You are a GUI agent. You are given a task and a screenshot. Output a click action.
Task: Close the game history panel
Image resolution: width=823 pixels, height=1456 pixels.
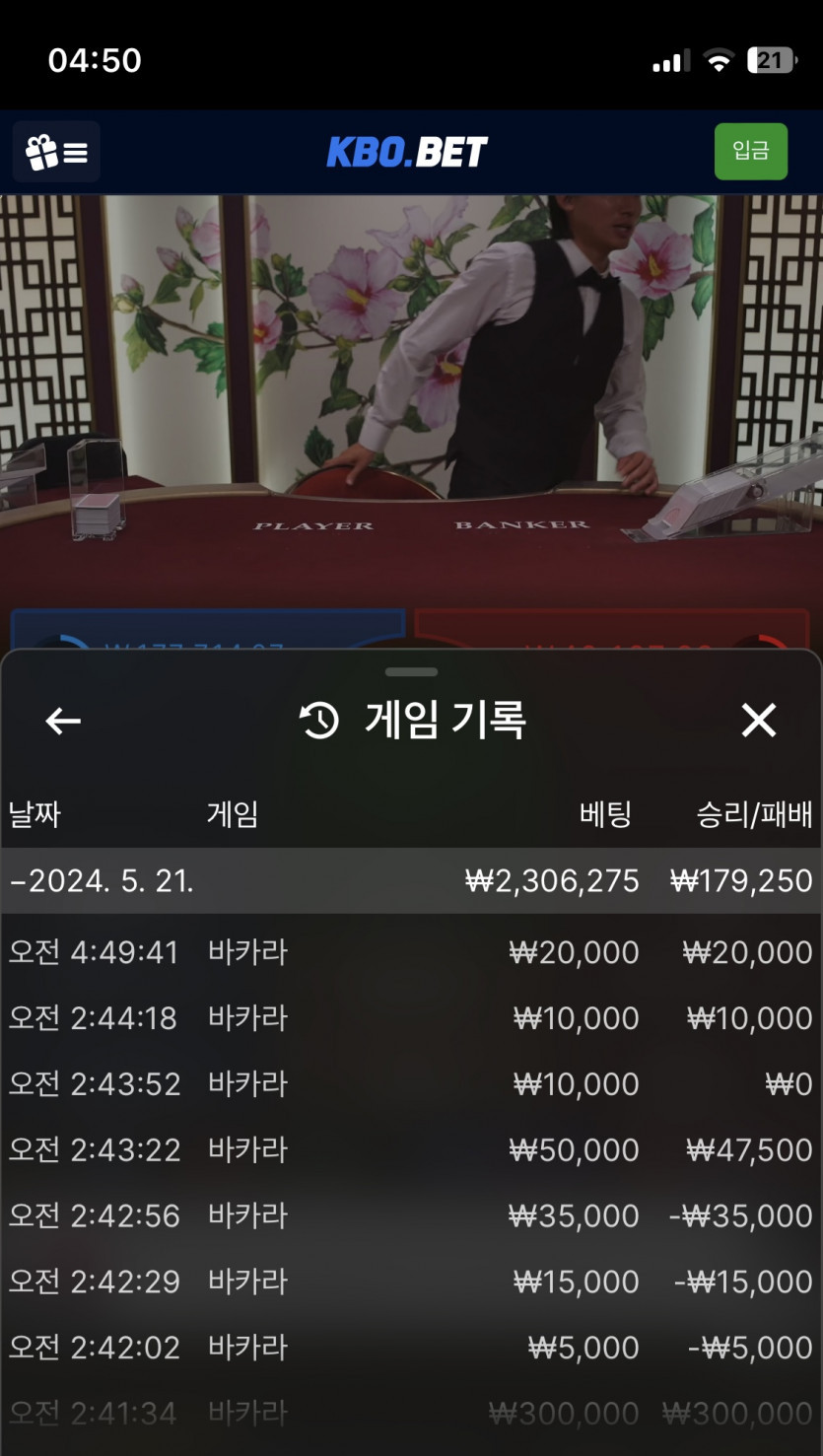click(758, 721)
